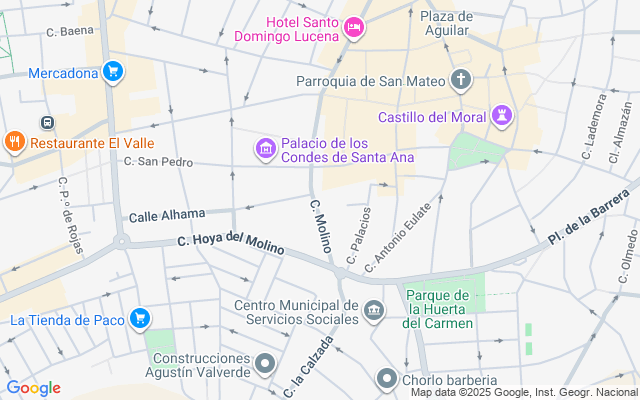640x400 pixels.
Task: Open the Hotel Santo Domingo Lucena marker
Action: 353,28
